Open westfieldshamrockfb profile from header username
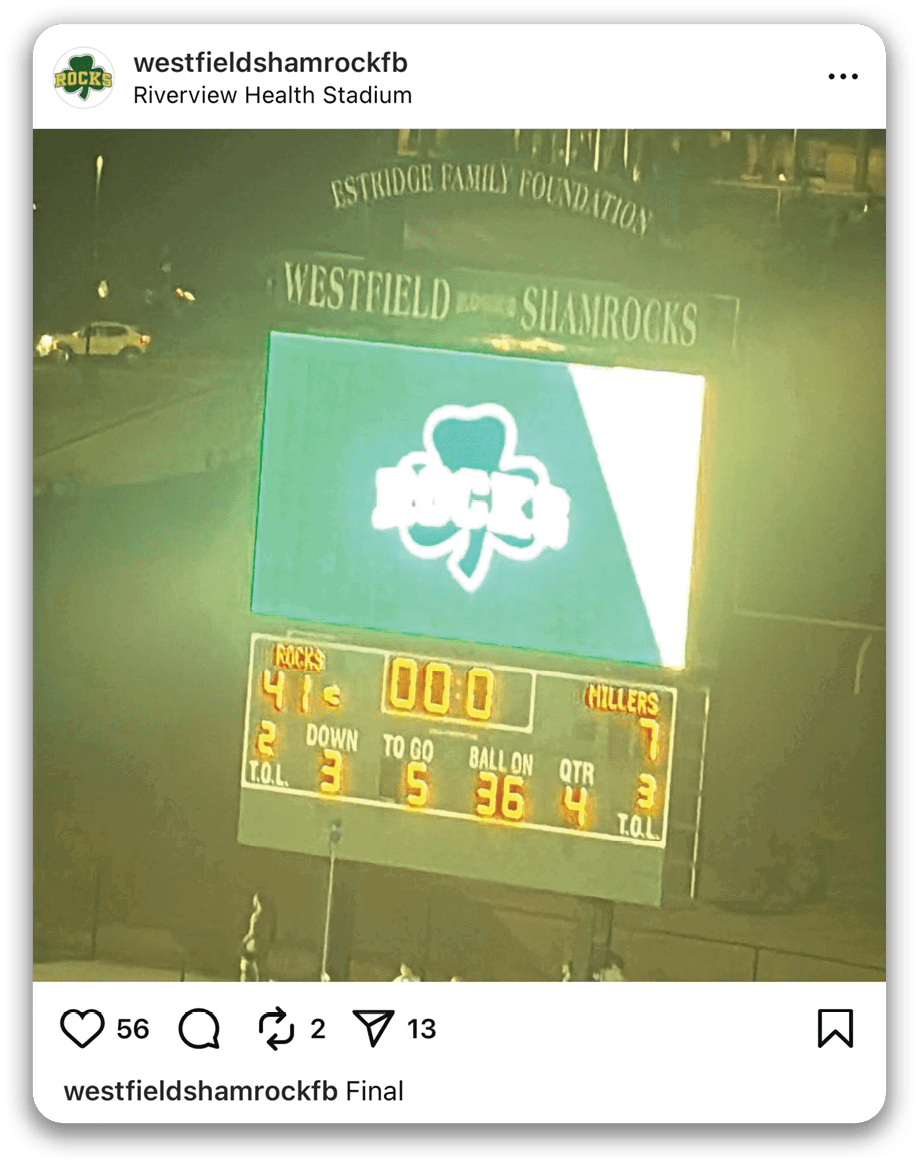 [270, 63]
